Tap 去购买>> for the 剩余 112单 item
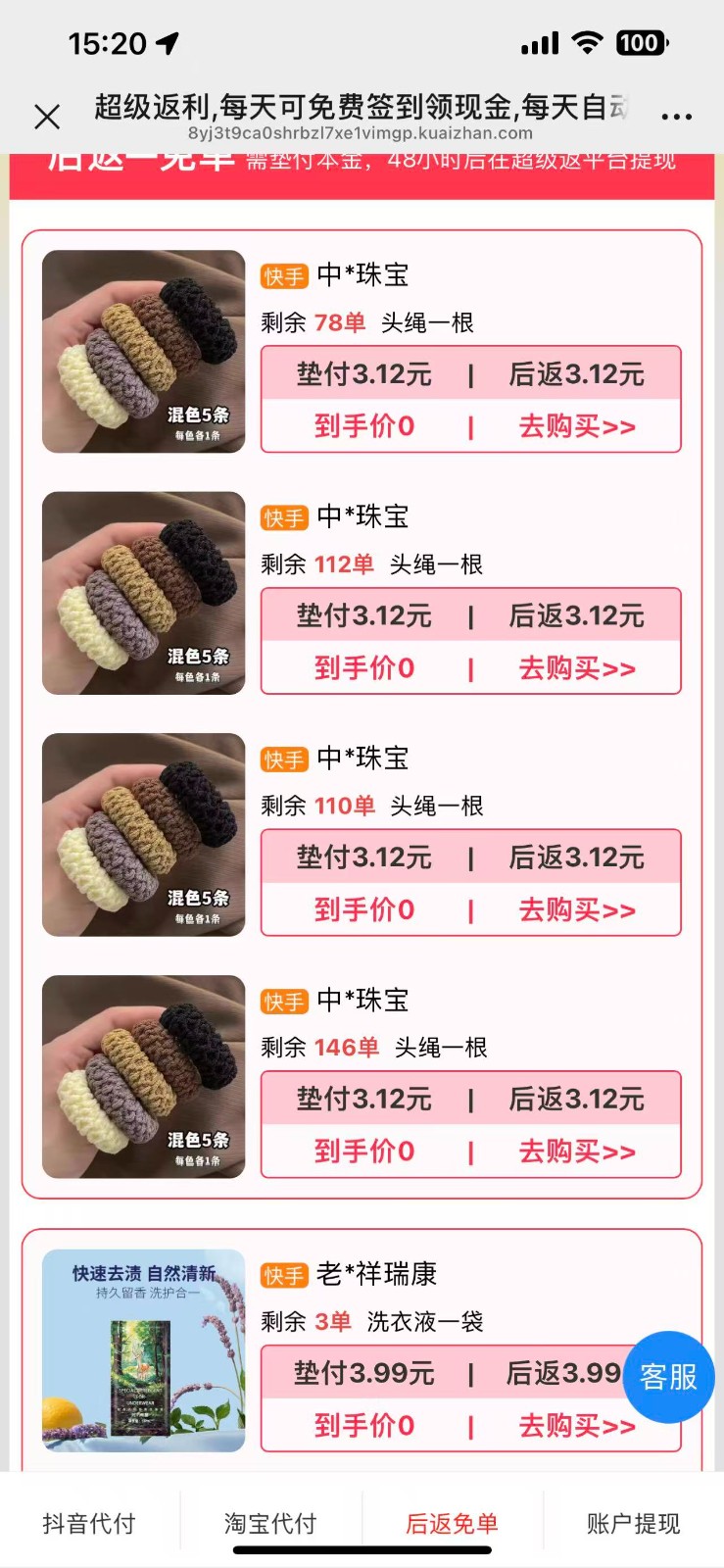This screenshot has height=1568, width=724. (576, 668)
